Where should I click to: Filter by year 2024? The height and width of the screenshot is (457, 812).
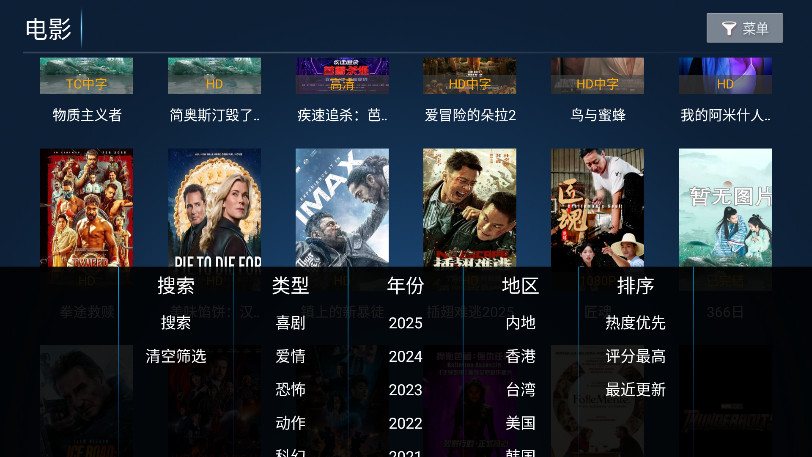click(x=406, y=356)
